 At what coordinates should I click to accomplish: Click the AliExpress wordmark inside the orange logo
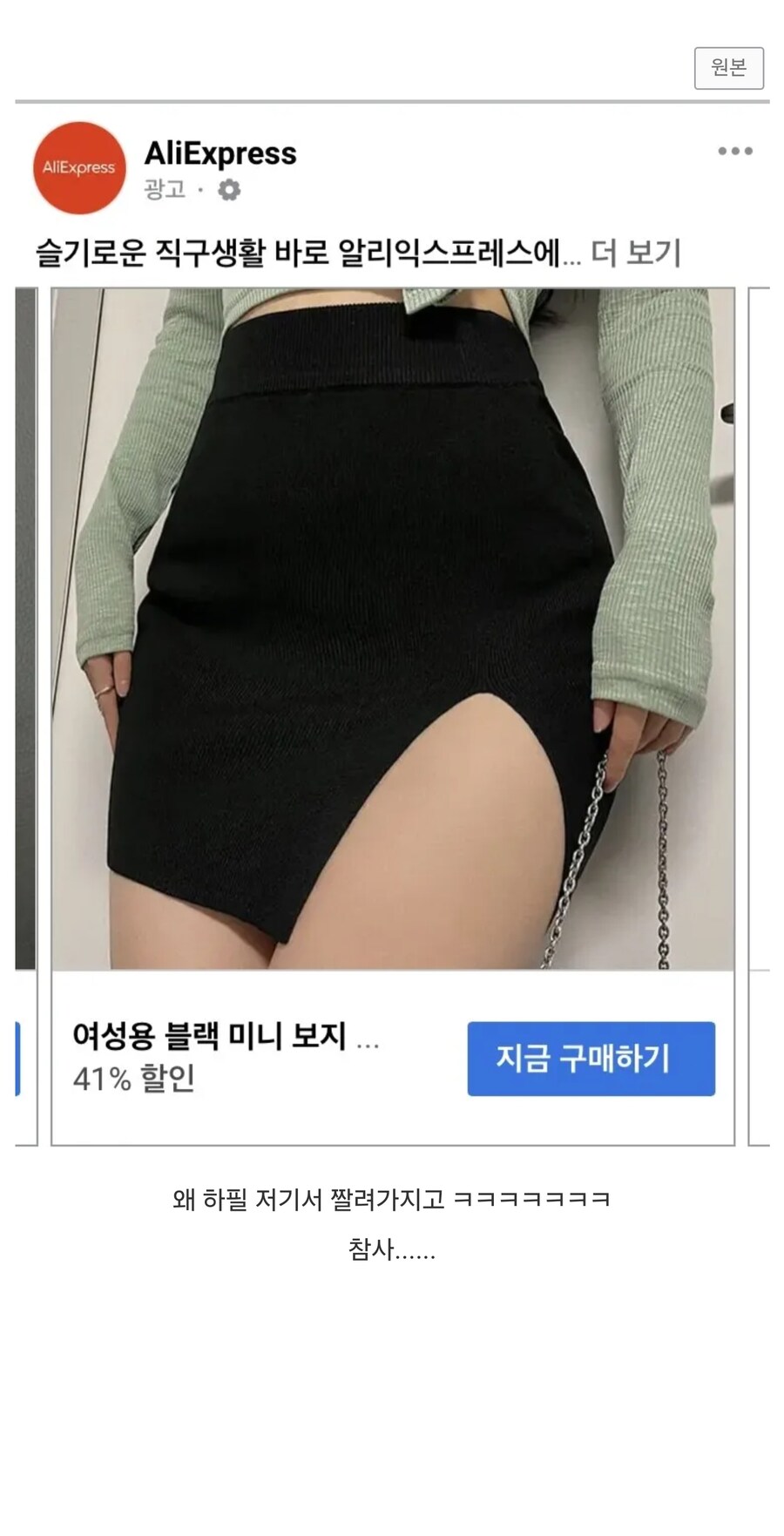pos(78,166)
